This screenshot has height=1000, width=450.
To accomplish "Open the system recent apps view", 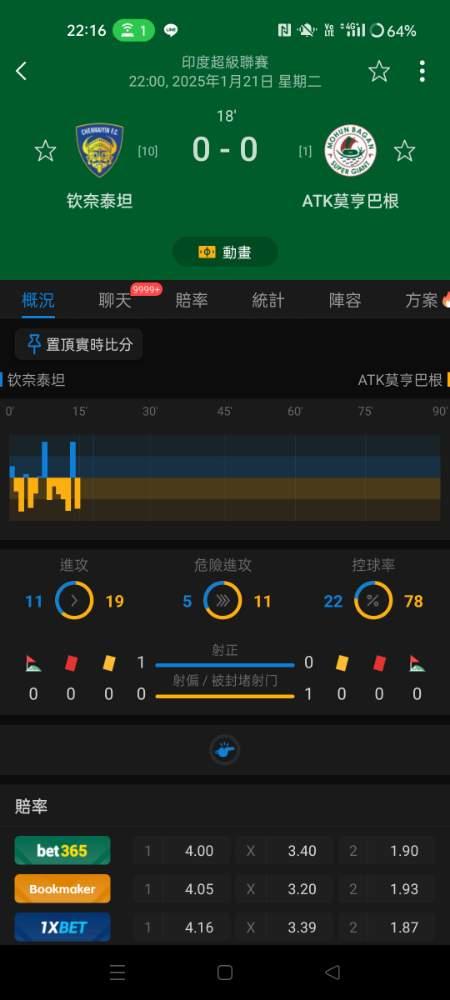I will (117, 972).
